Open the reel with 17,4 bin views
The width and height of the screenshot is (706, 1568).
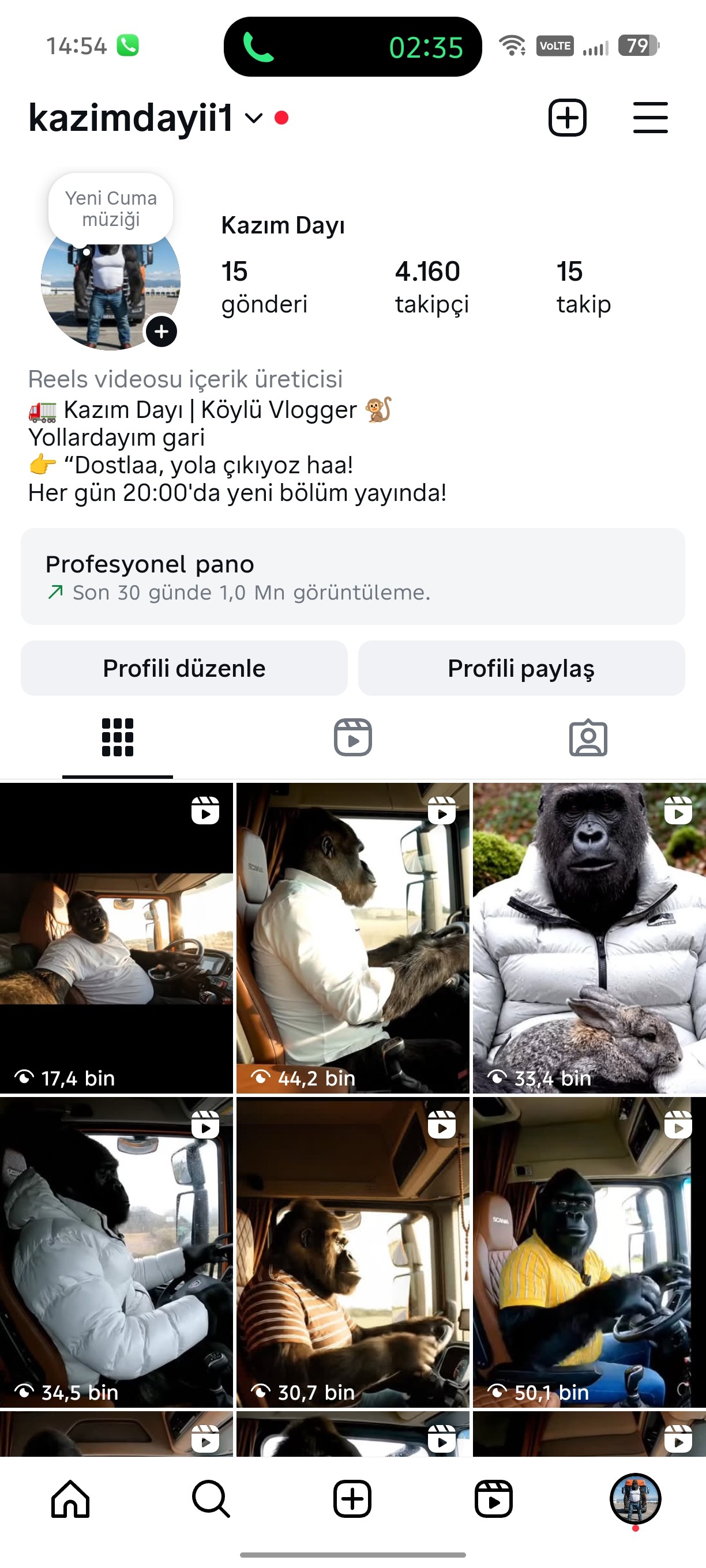(x=117, y=937)
